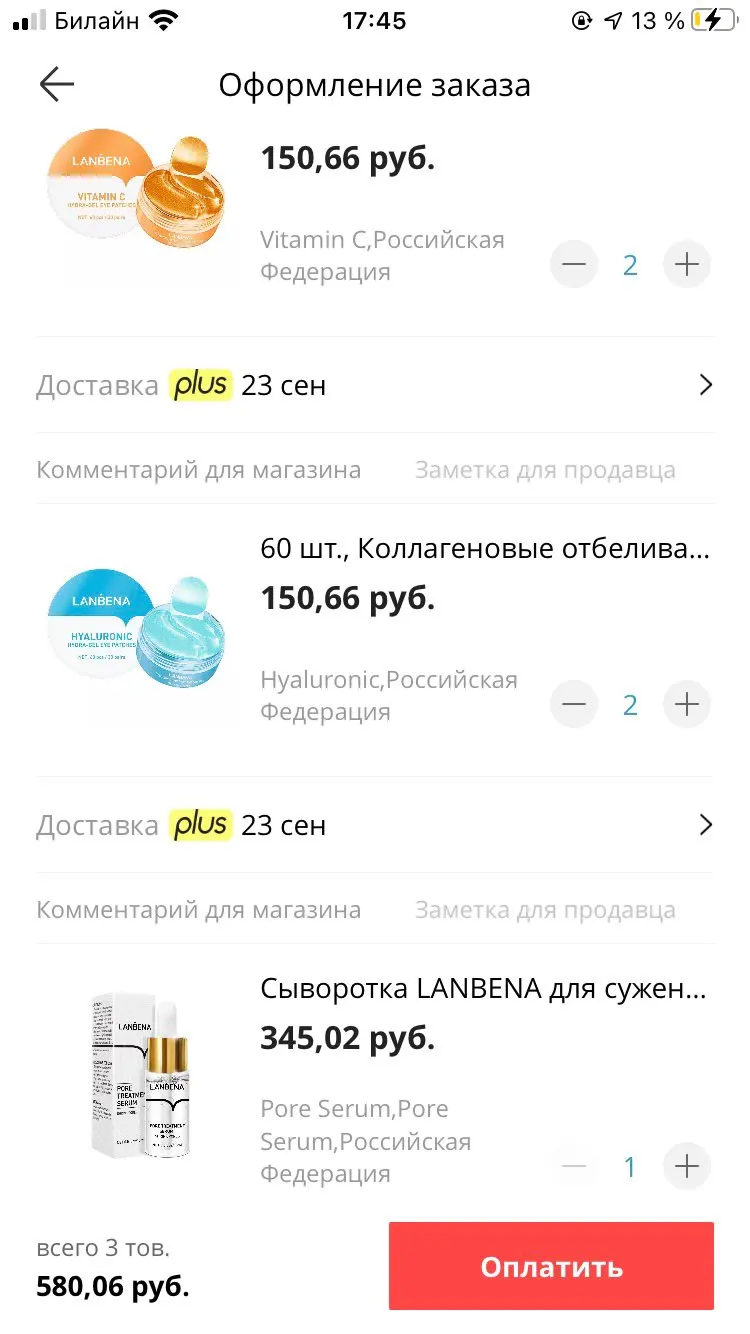750x1334 pixels.
Task: Decrease quantity of Vitamin C patches
Action: point(574,265)
